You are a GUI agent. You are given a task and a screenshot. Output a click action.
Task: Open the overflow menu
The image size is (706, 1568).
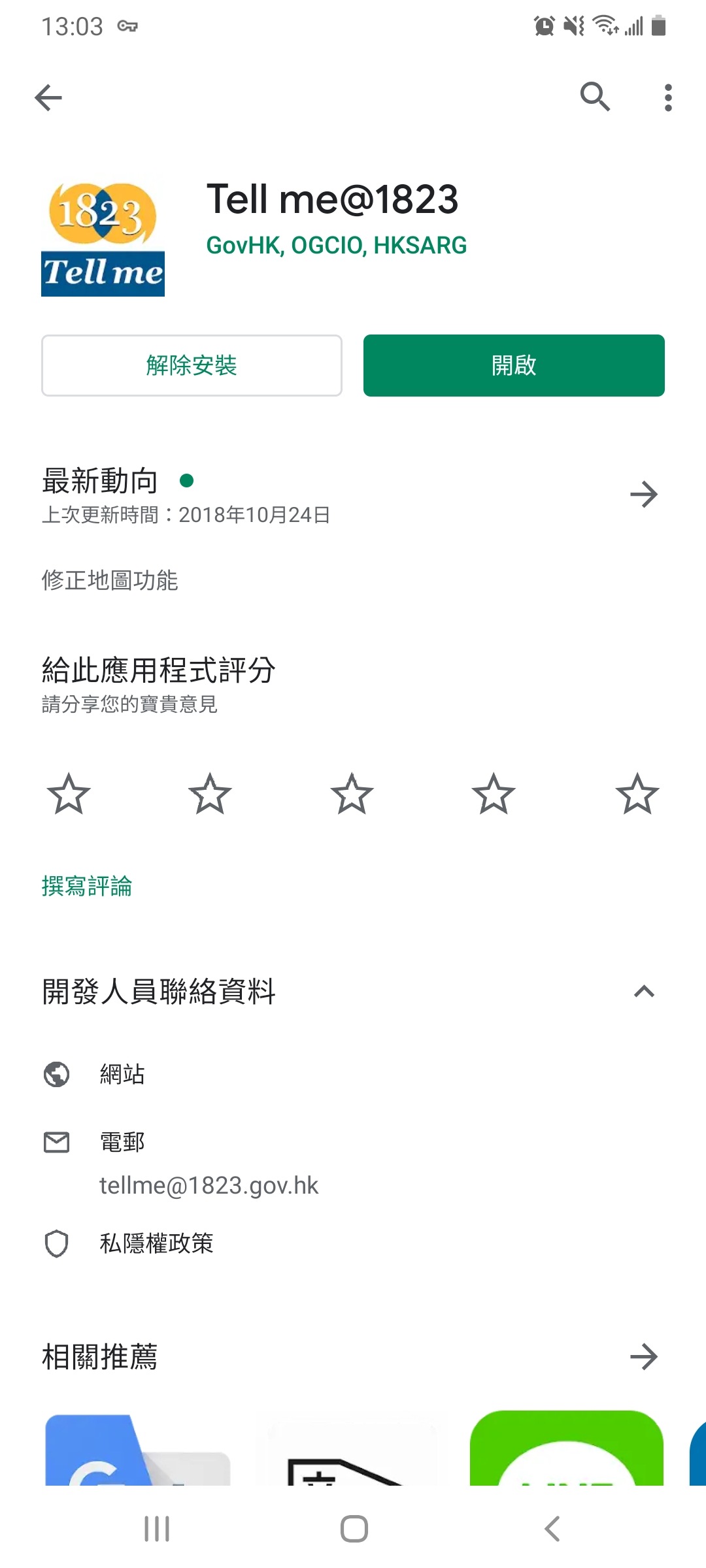tap(667, 97)
